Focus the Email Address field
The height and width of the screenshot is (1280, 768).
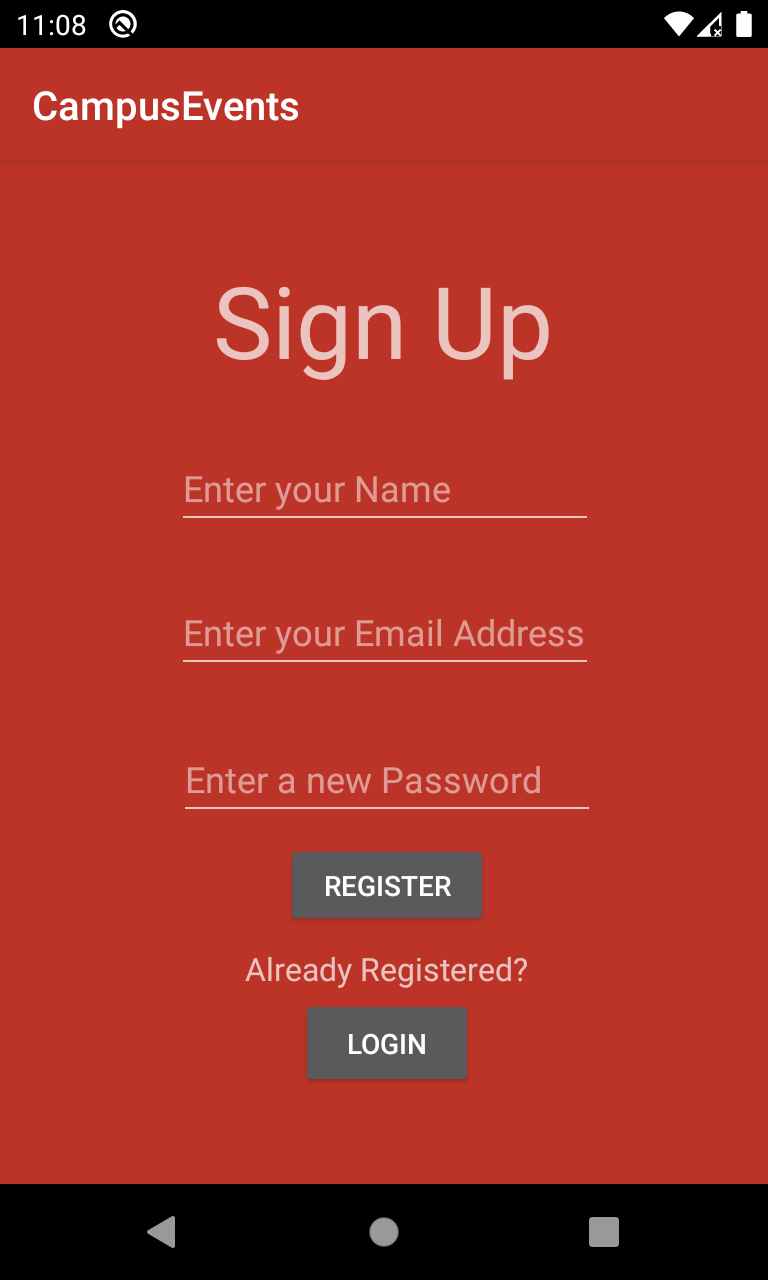384,634
